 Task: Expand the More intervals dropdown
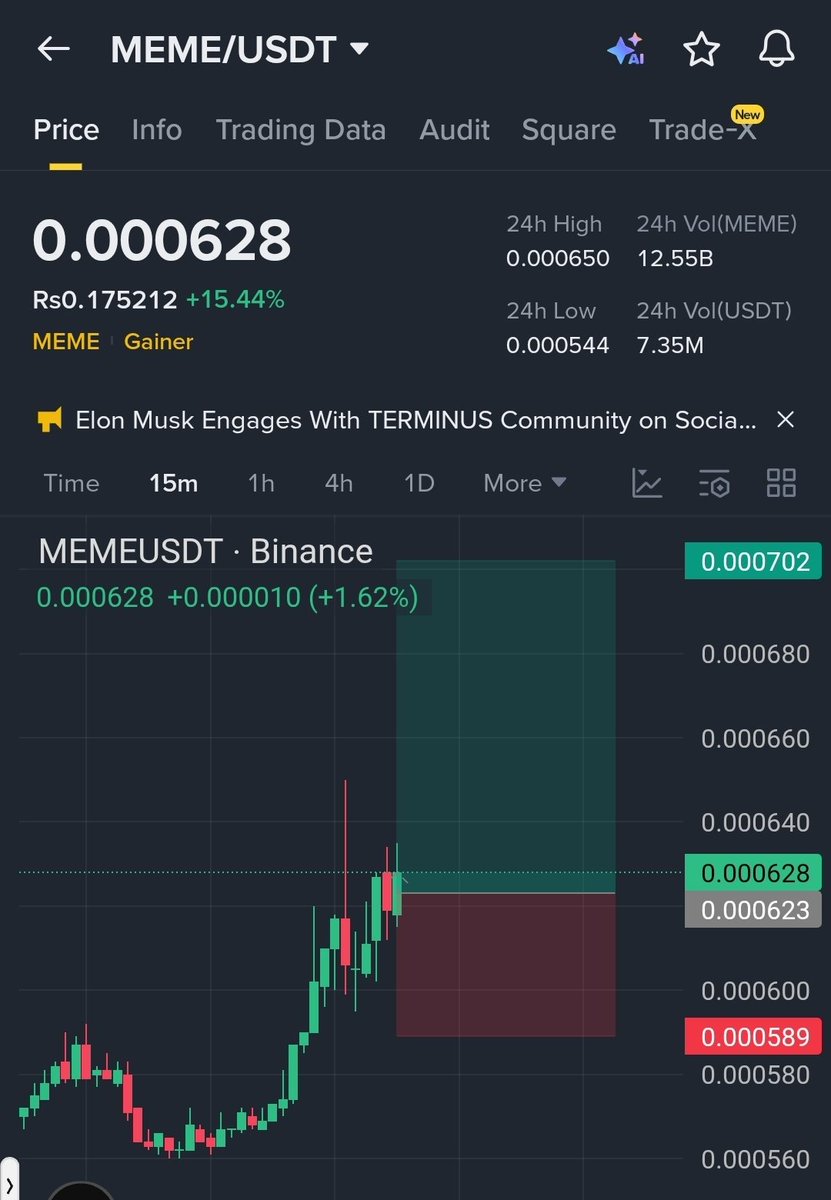click(524, 483)
